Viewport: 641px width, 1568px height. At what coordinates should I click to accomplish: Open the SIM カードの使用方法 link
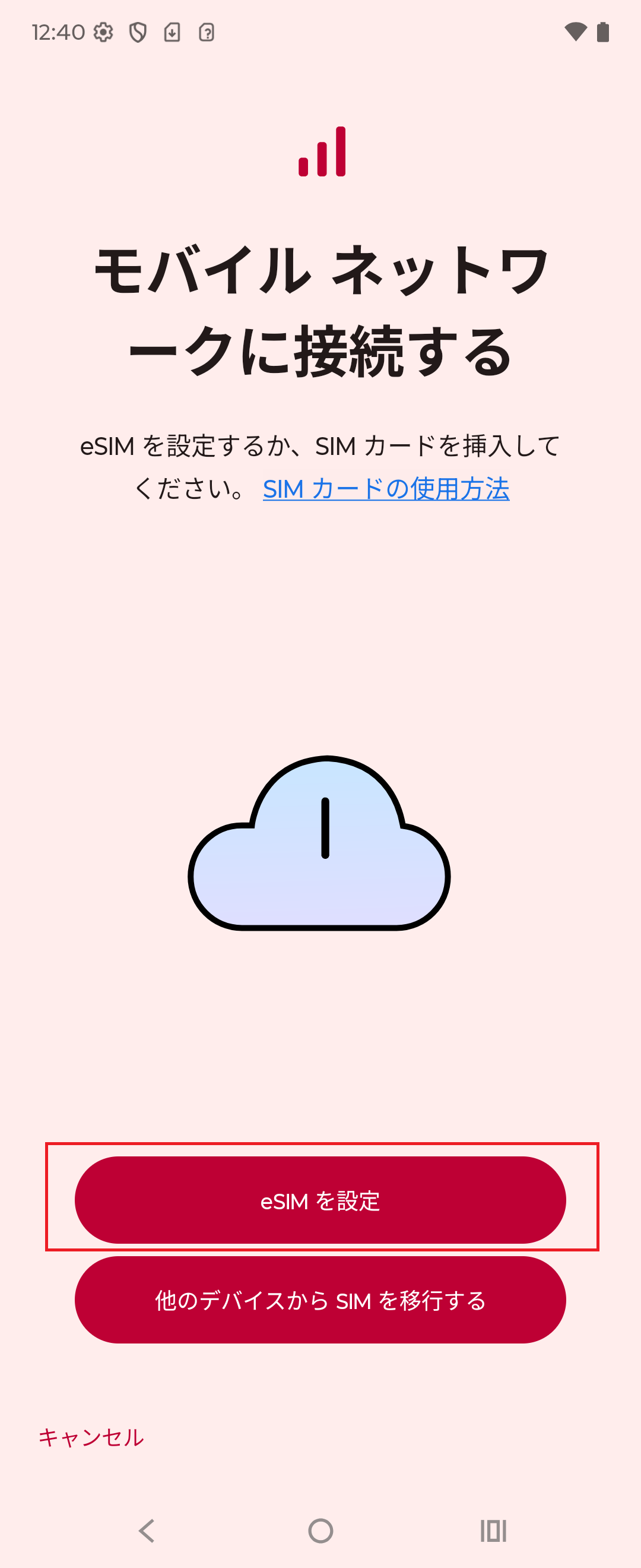pyautogui.click(x=387, y=489)
